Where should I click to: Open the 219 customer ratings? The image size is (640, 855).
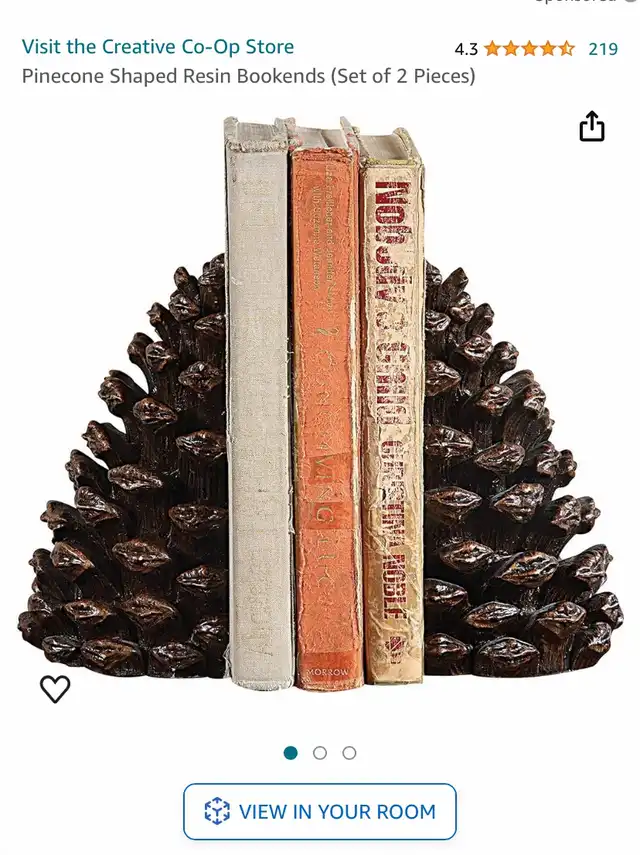coord(602,48)
